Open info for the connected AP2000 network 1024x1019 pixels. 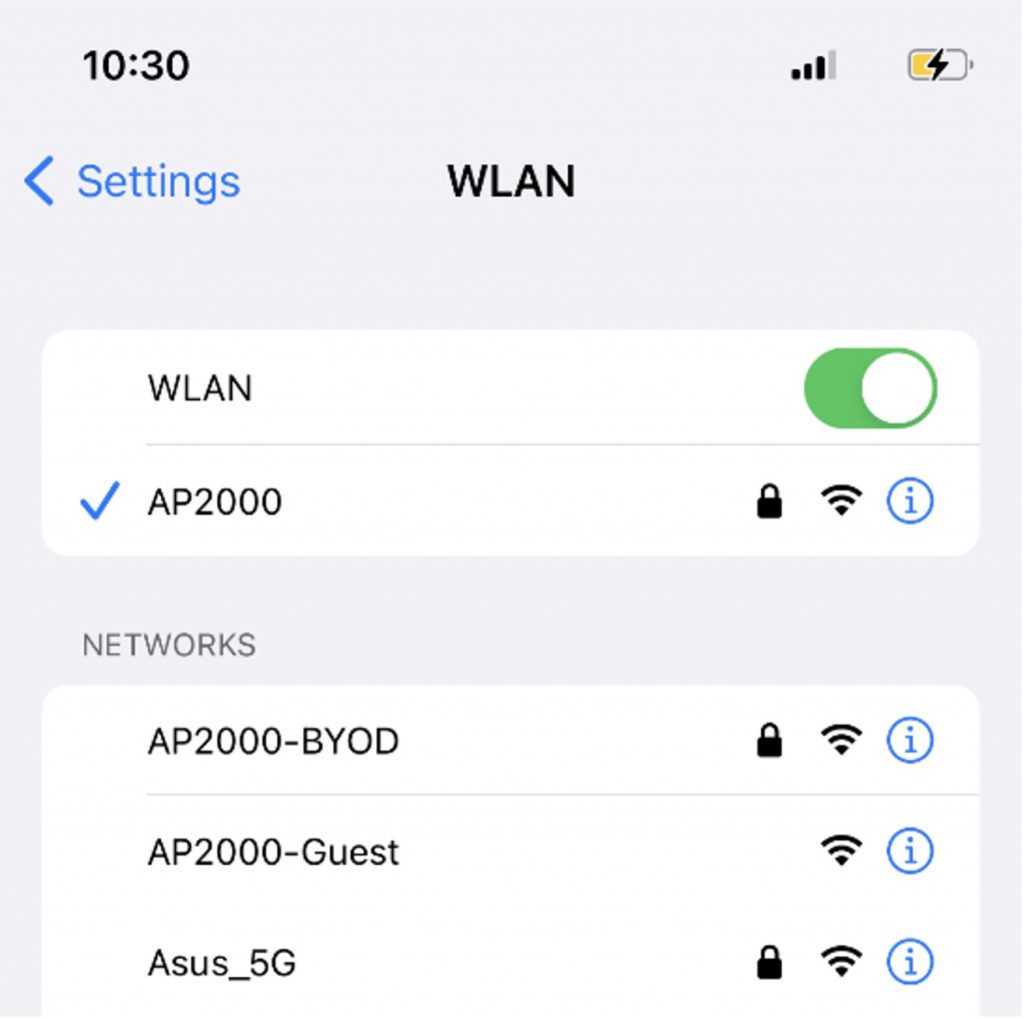tap(909, 501)
